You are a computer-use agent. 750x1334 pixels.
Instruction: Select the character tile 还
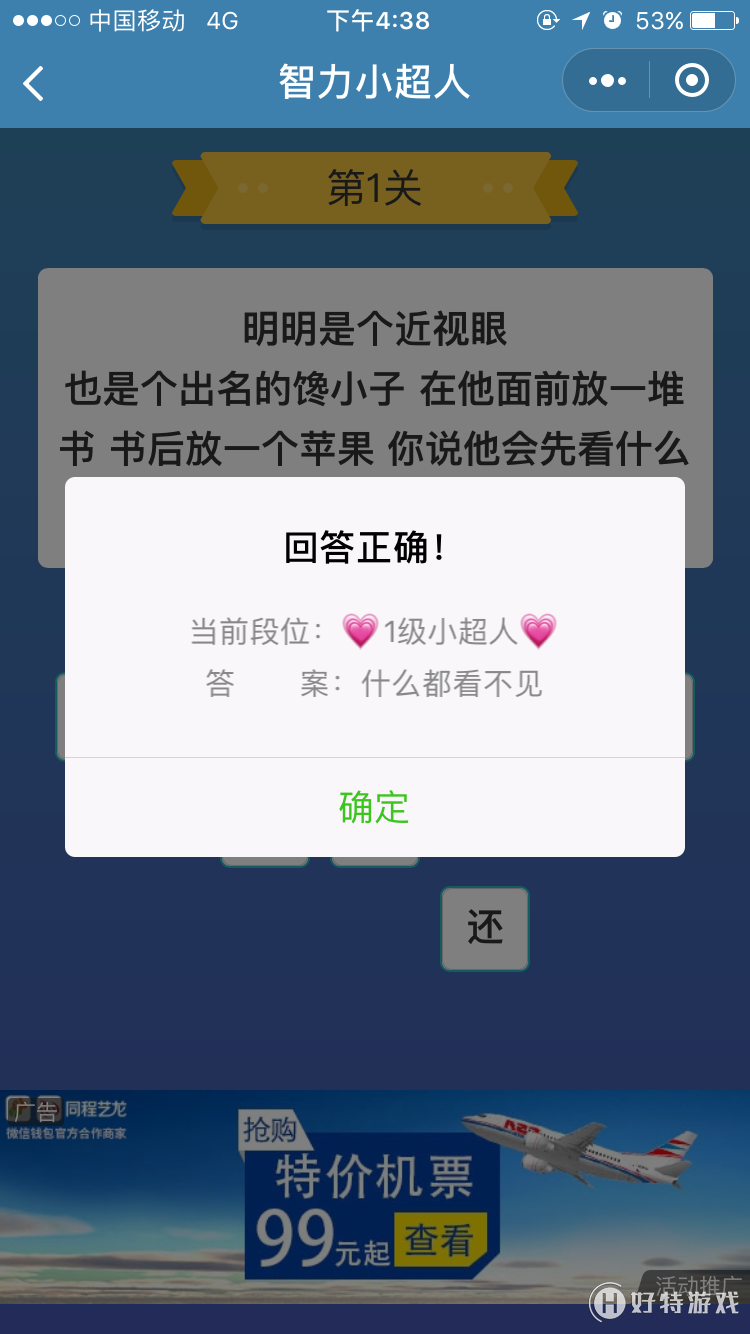[485, 929]
